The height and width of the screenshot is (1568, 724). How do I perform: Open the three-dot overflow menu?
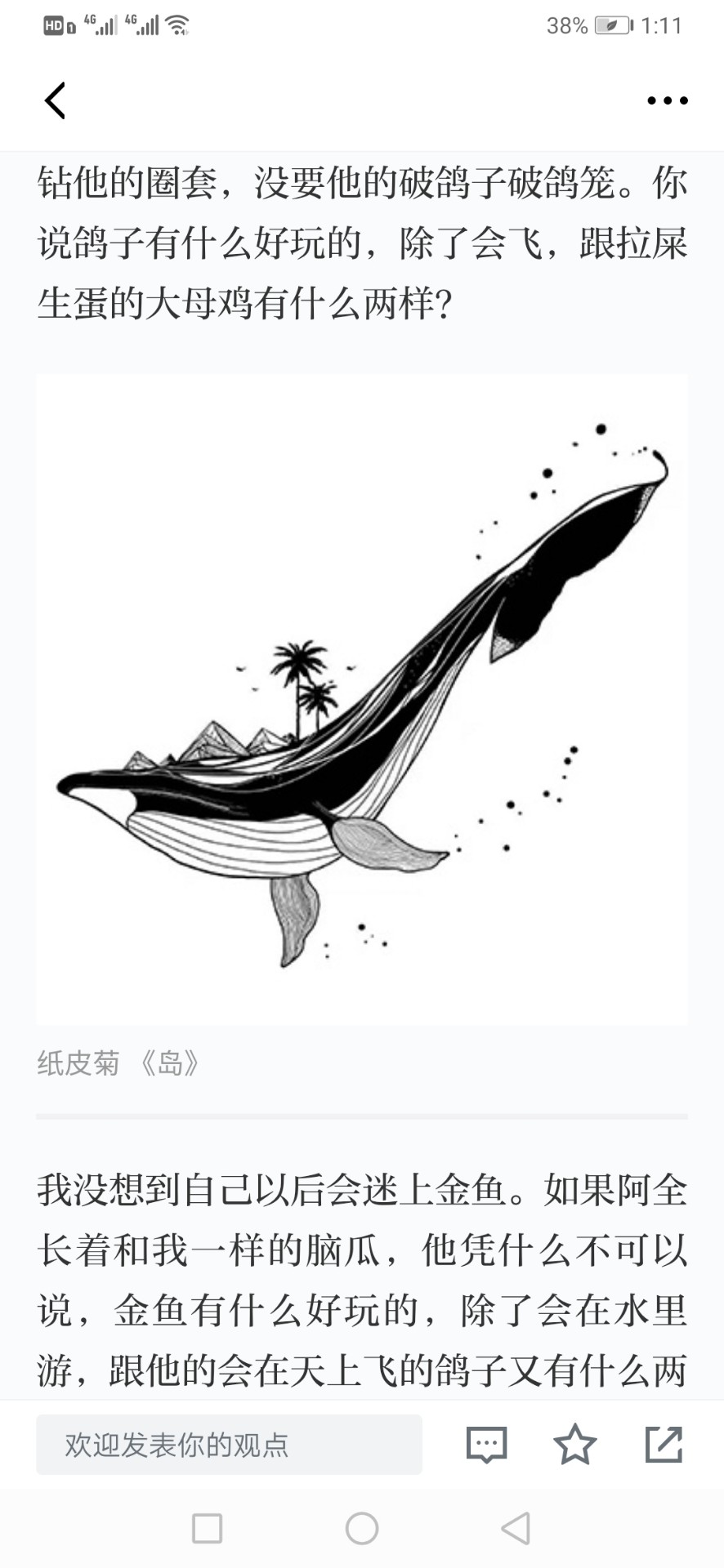pyautogui.click(x=667, y=100)
